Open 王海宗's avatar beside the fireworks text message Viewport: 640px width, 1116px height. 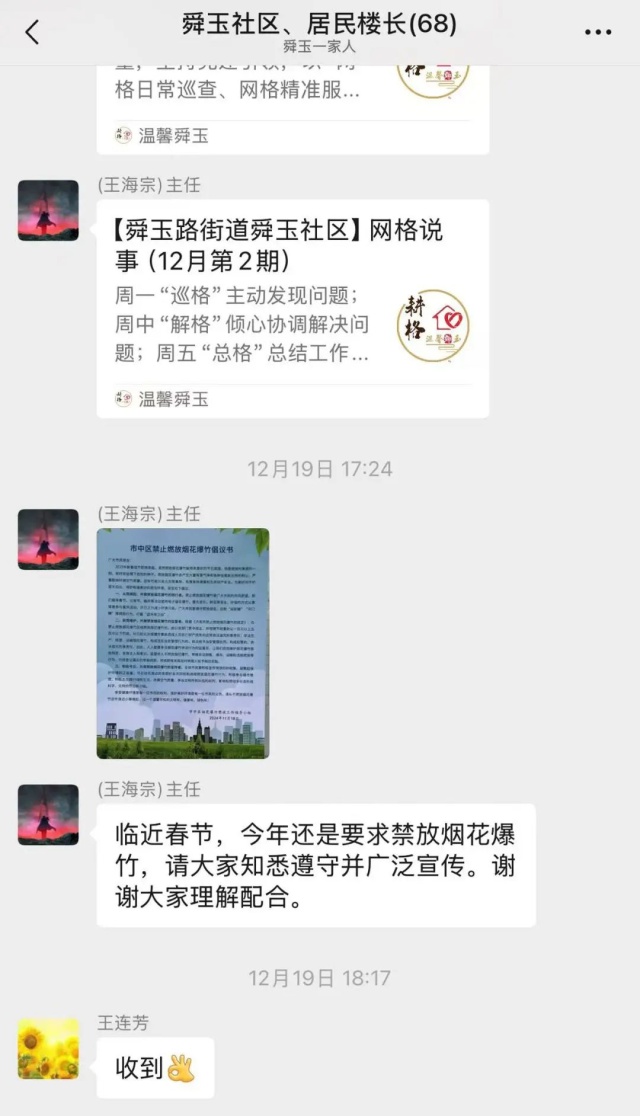(x=48, y=814)
